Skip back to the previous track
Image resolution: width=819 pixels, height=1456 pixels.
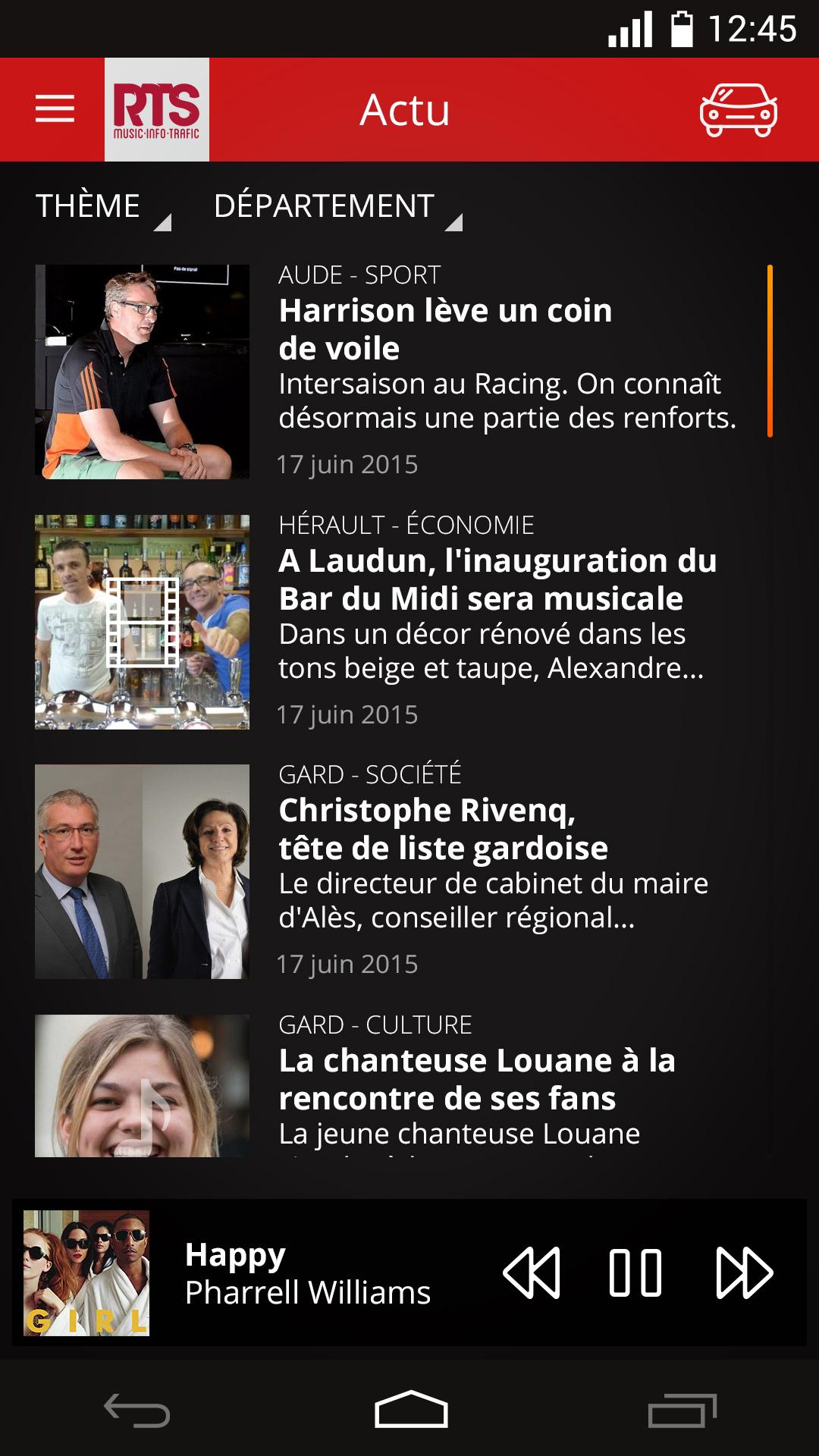pyautogui.click(x=532, y=1273)
